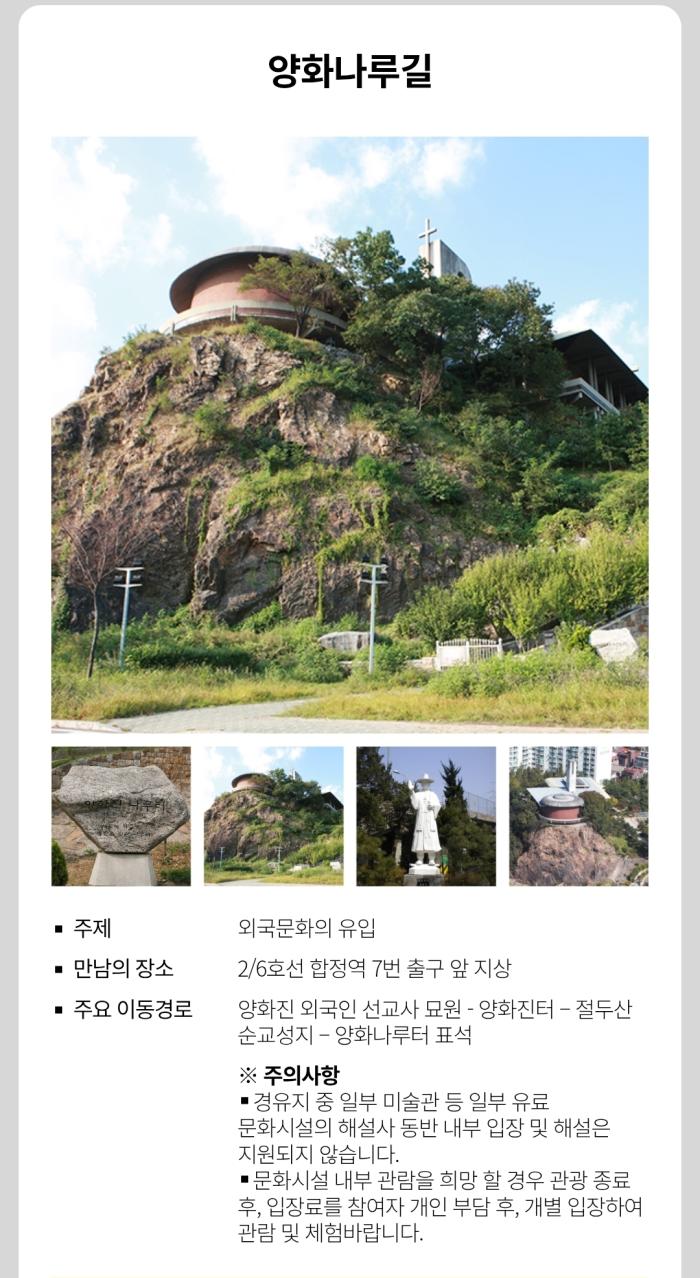View the white statue thumbnail photo

click(426, 816)
